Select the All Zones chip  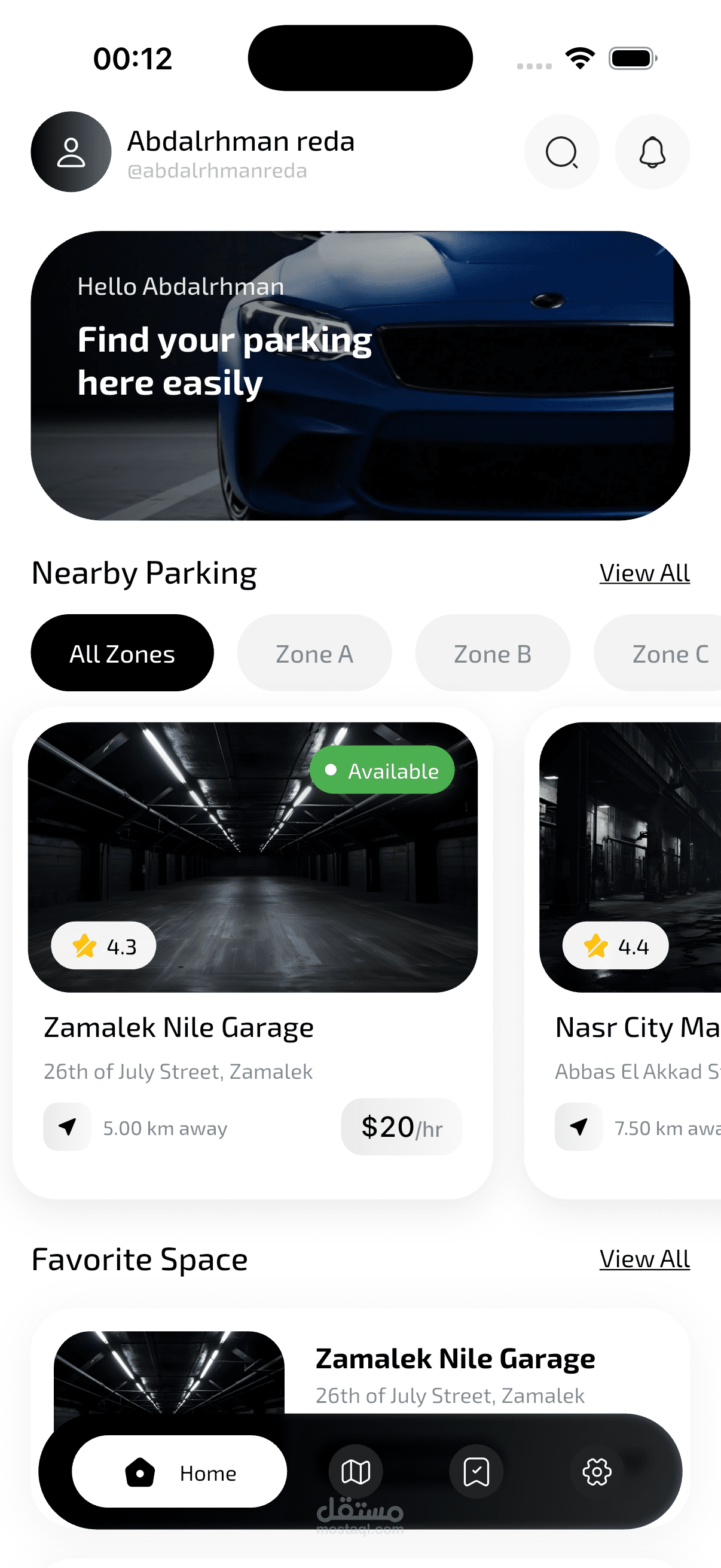click(123, 652)
